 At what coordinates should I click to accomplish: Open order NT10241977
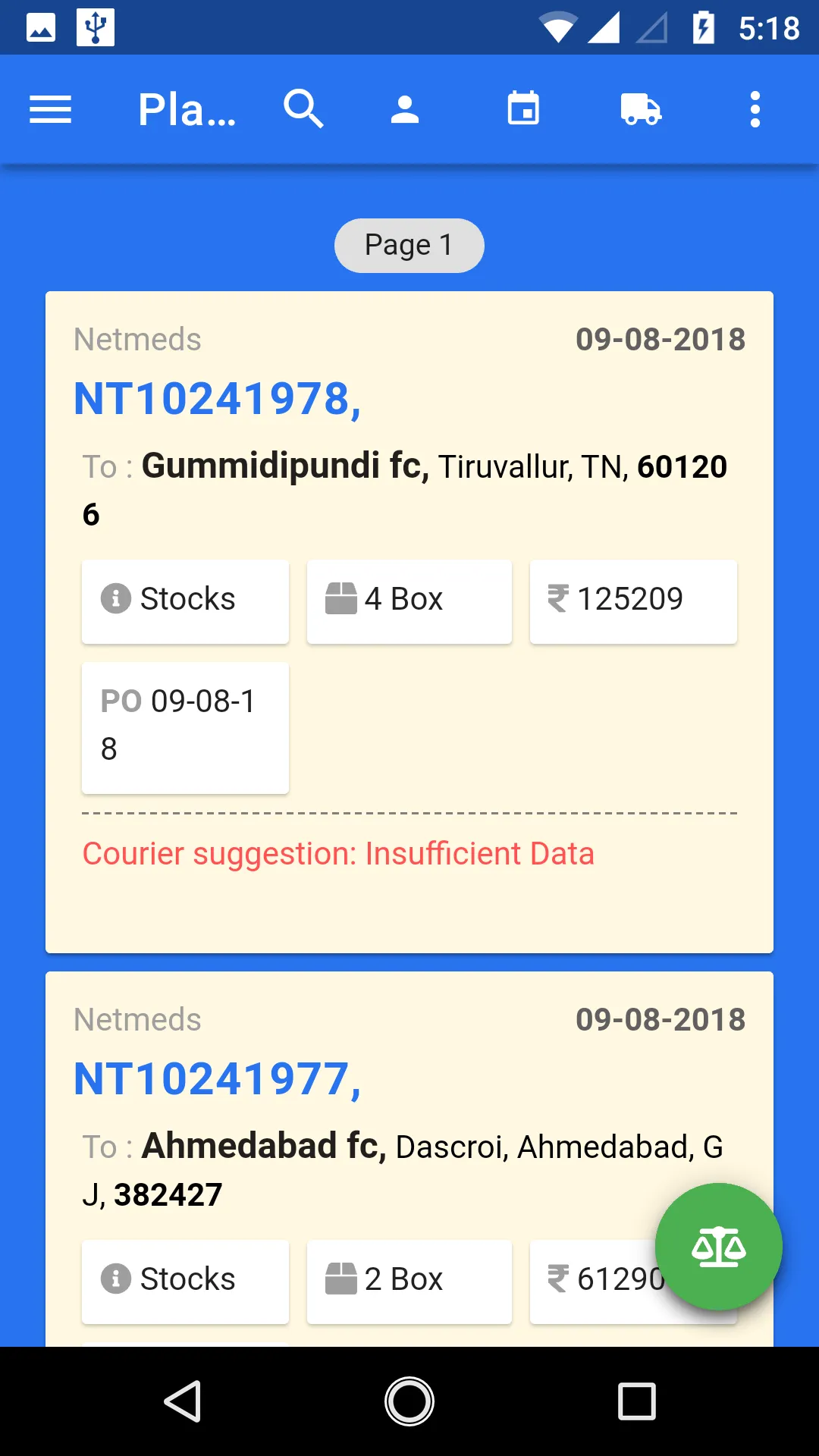tap(217, 1079)
